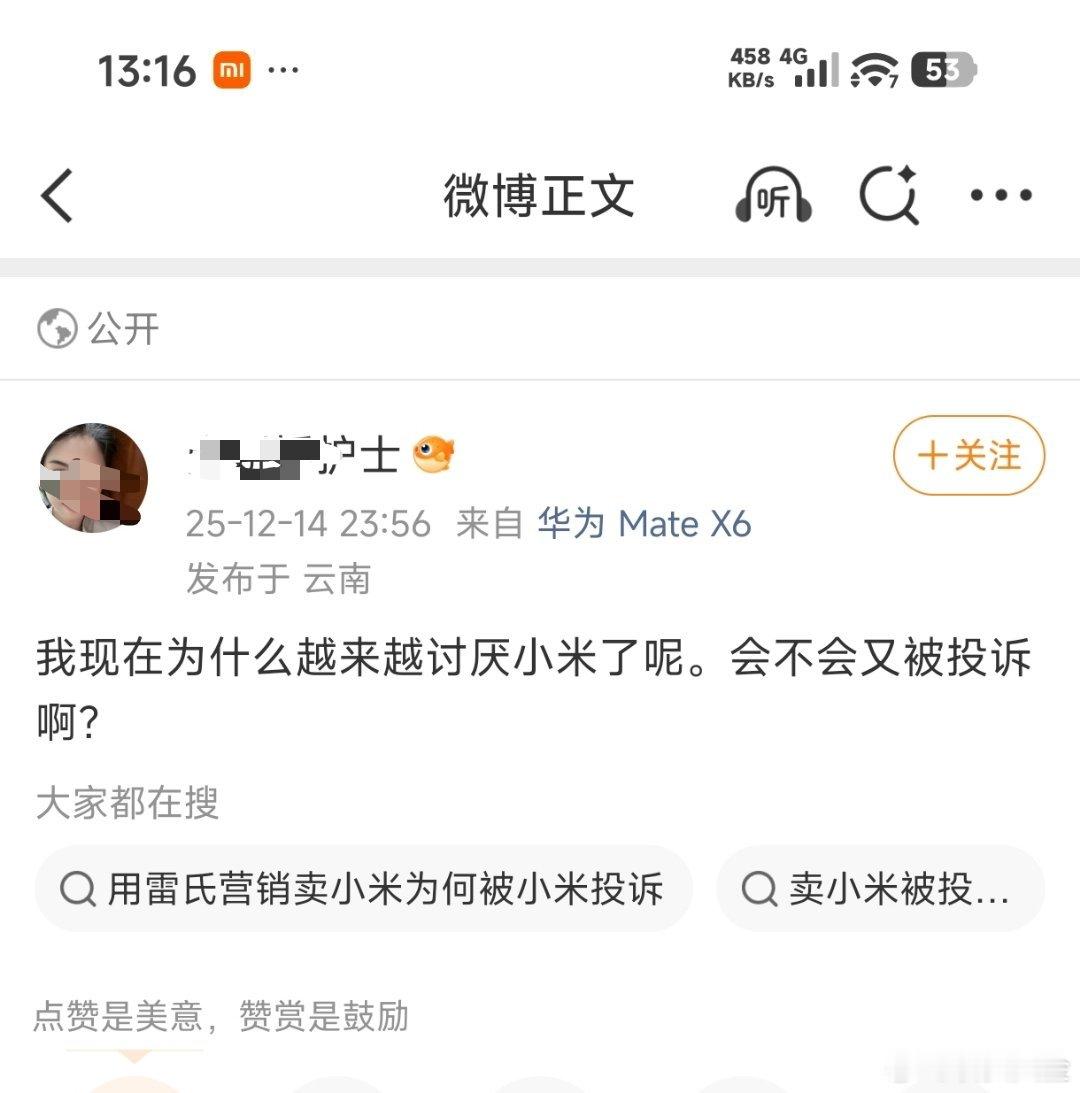
Task: Tap the three-dot more options icon
Action: 1000,196
